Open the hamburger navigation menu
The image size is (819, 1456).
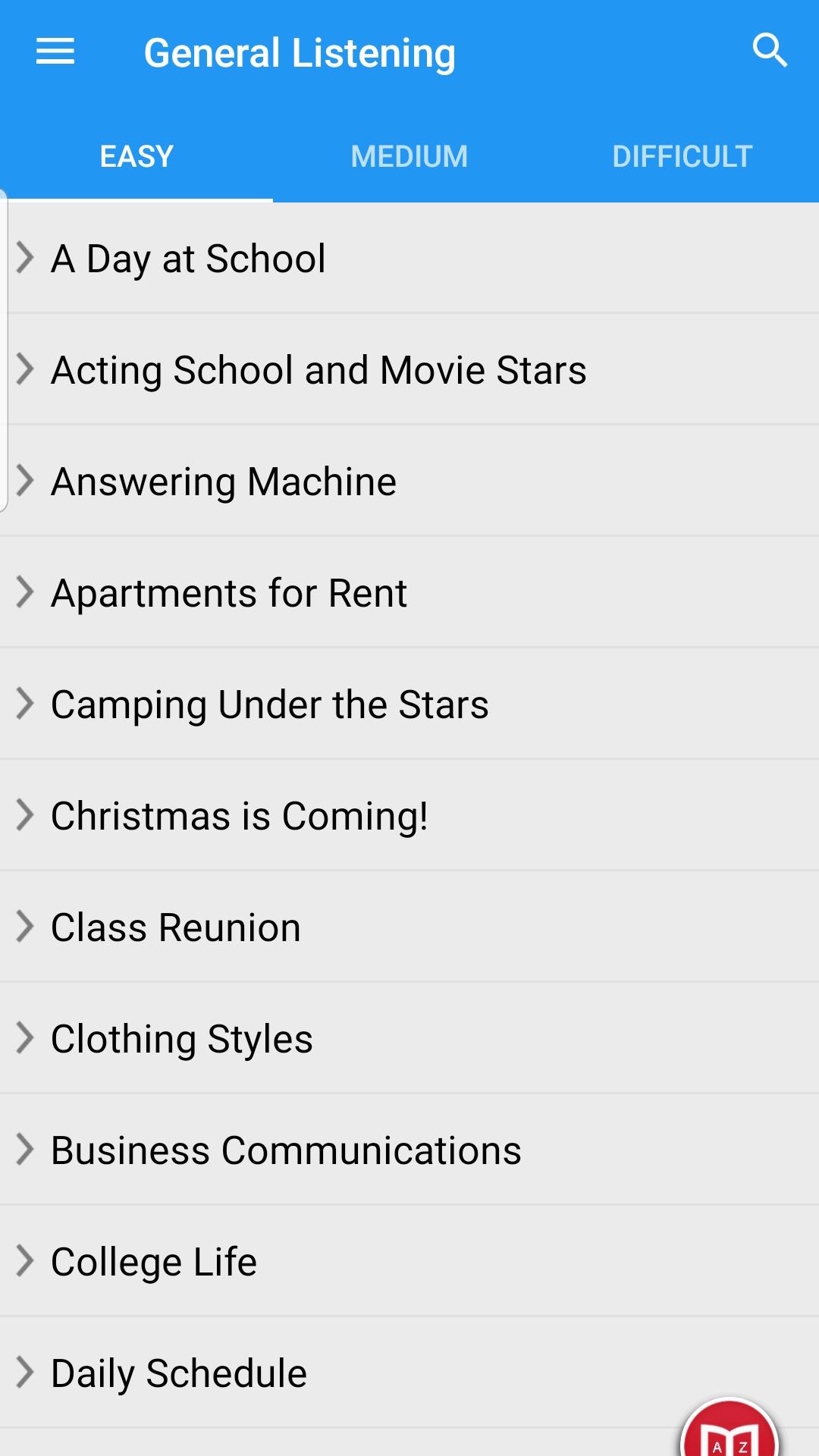55,52
